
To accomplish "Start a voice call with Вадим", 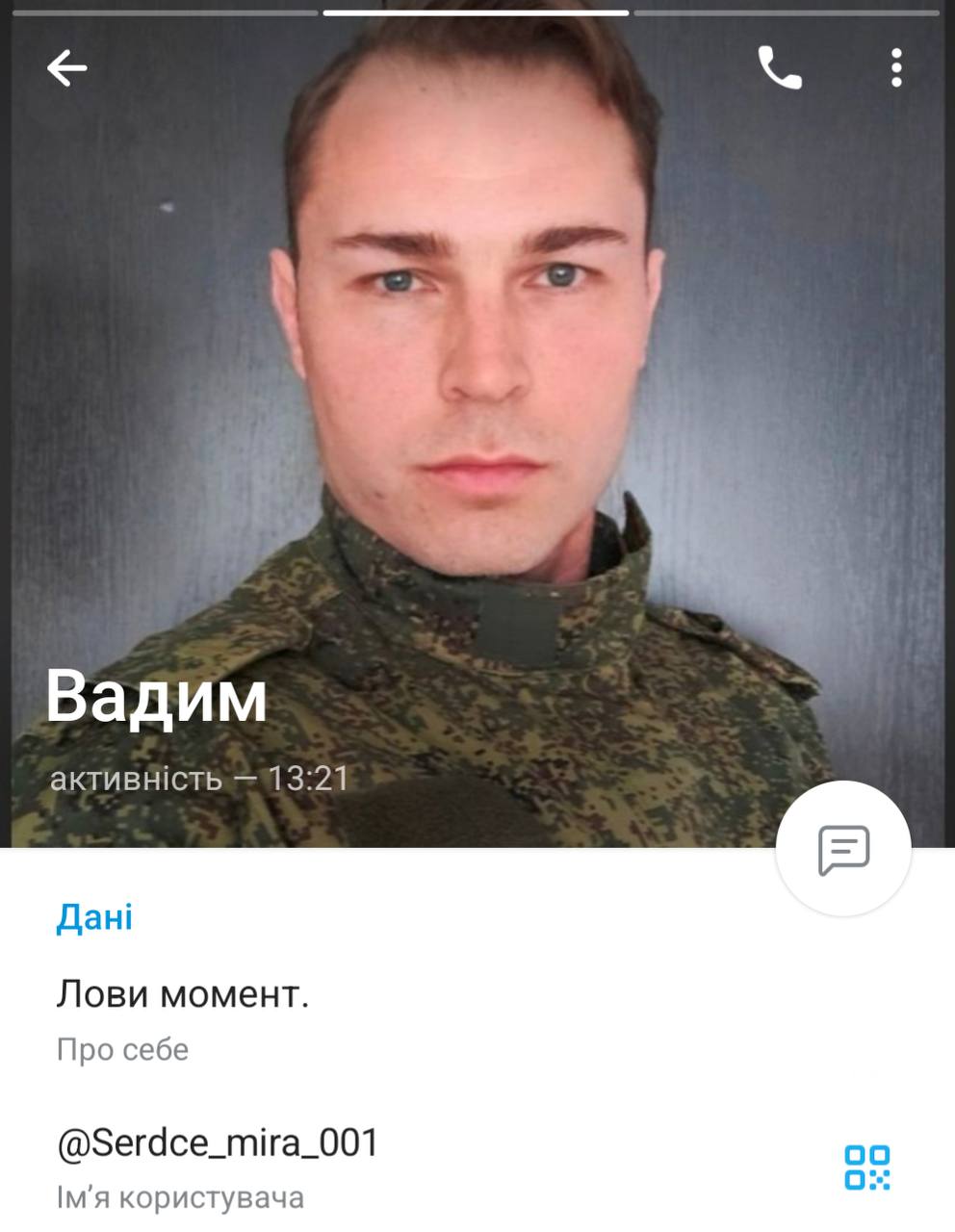I will coord(779,68).
